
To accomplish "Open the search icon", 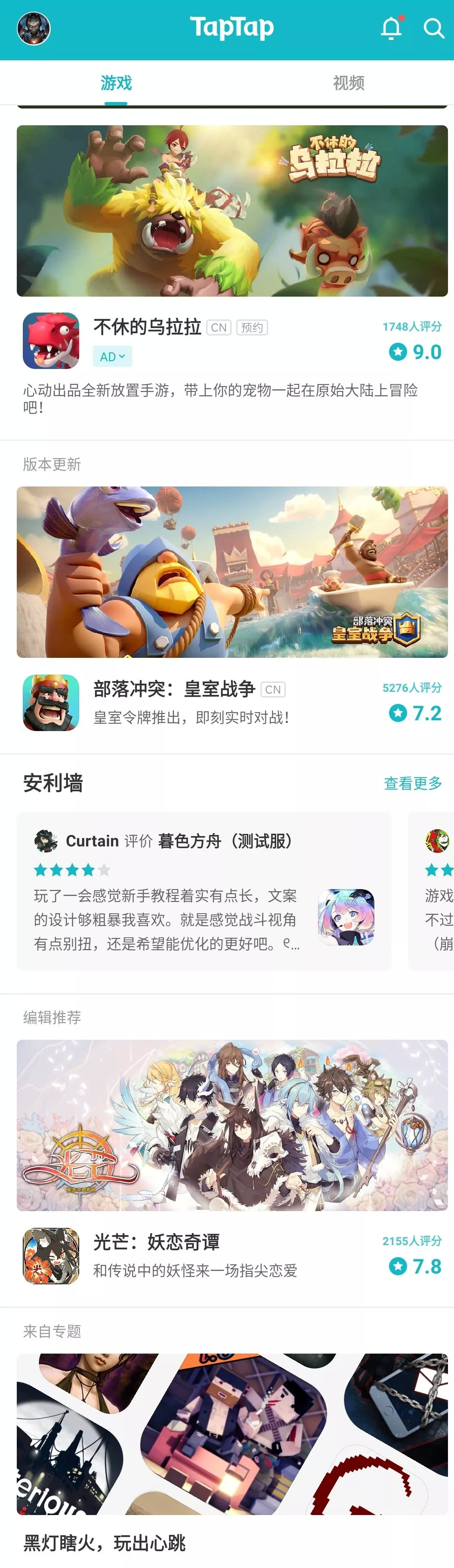I will pos(433,28).
